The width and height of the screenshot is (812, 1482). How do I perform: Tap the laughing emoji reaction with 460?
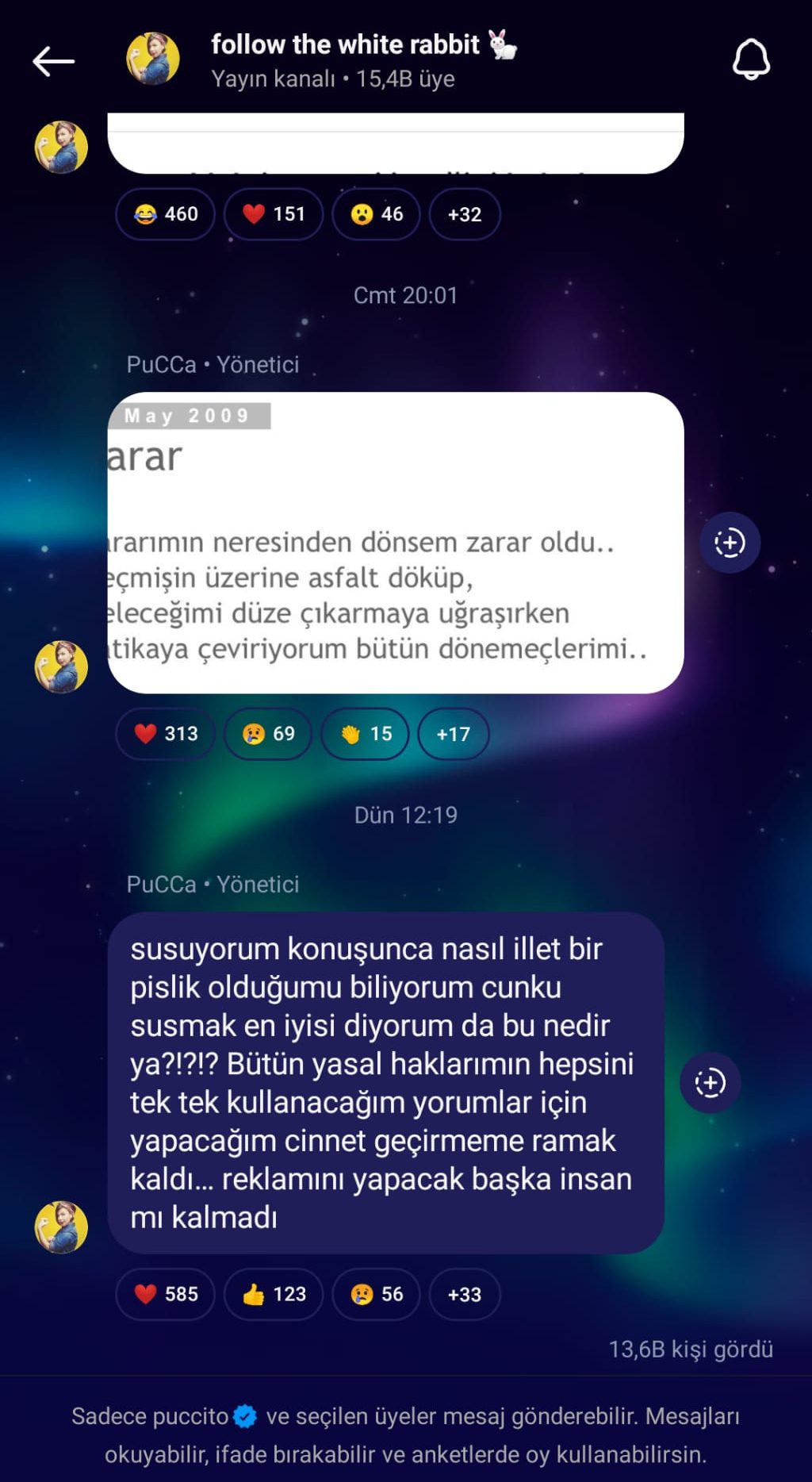point(166,214)
